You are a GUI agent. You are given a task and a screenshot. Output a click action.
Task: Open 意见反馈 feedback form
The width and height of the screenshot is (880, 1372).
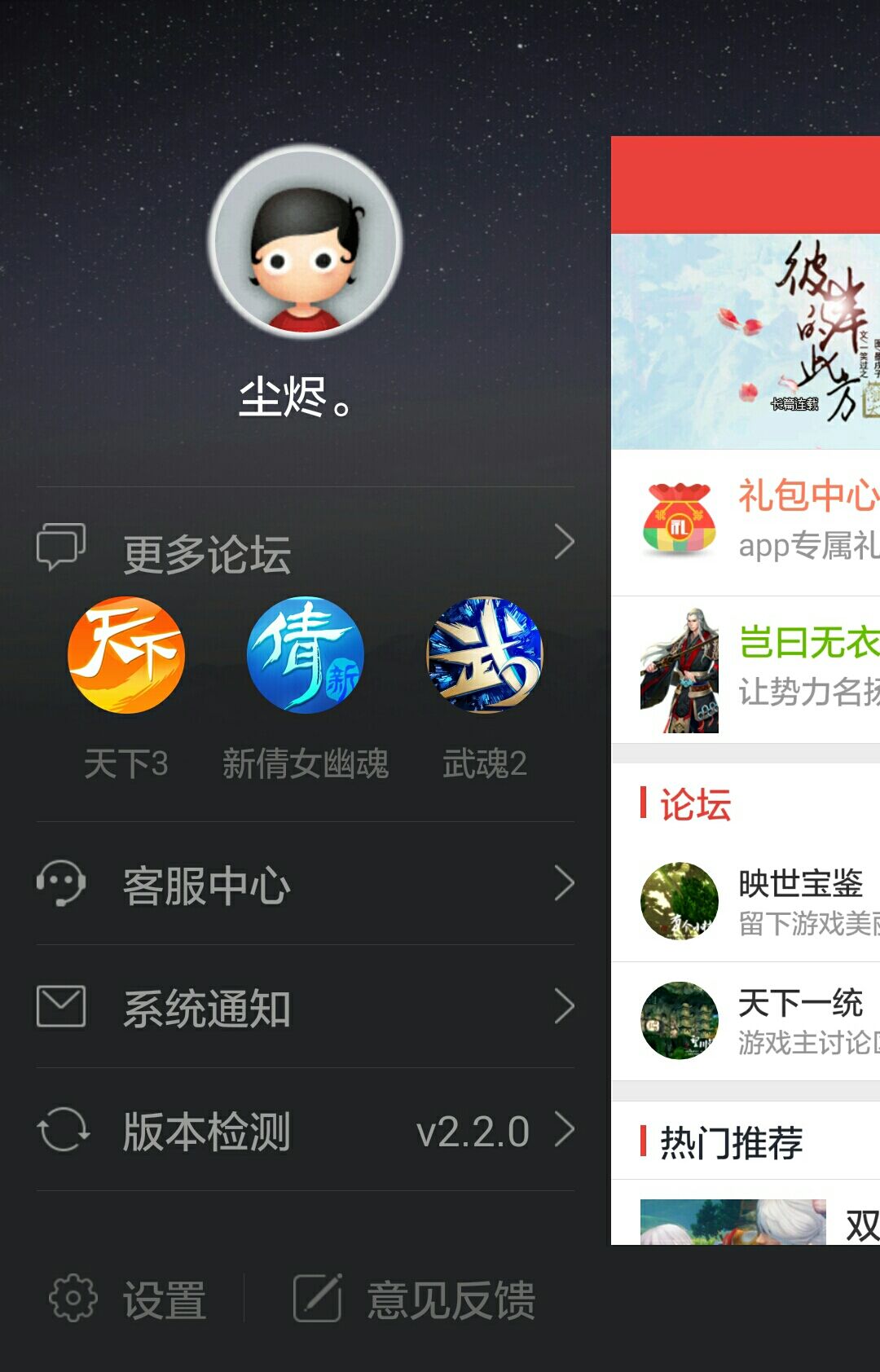coord(416,1299)
